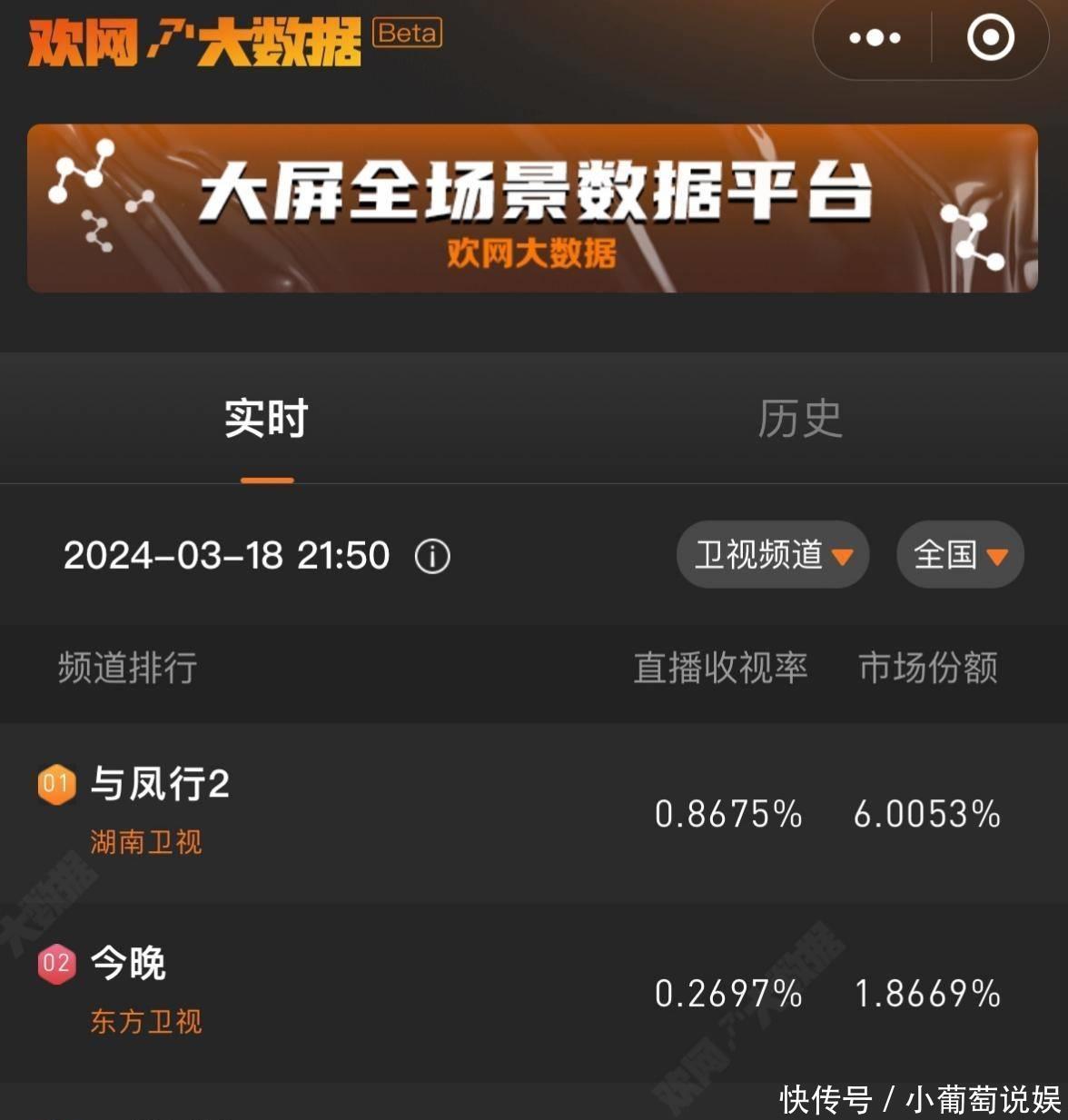Open the mini program more options menu
The width and height of the screenshot is (1068, 1120).
875,38
